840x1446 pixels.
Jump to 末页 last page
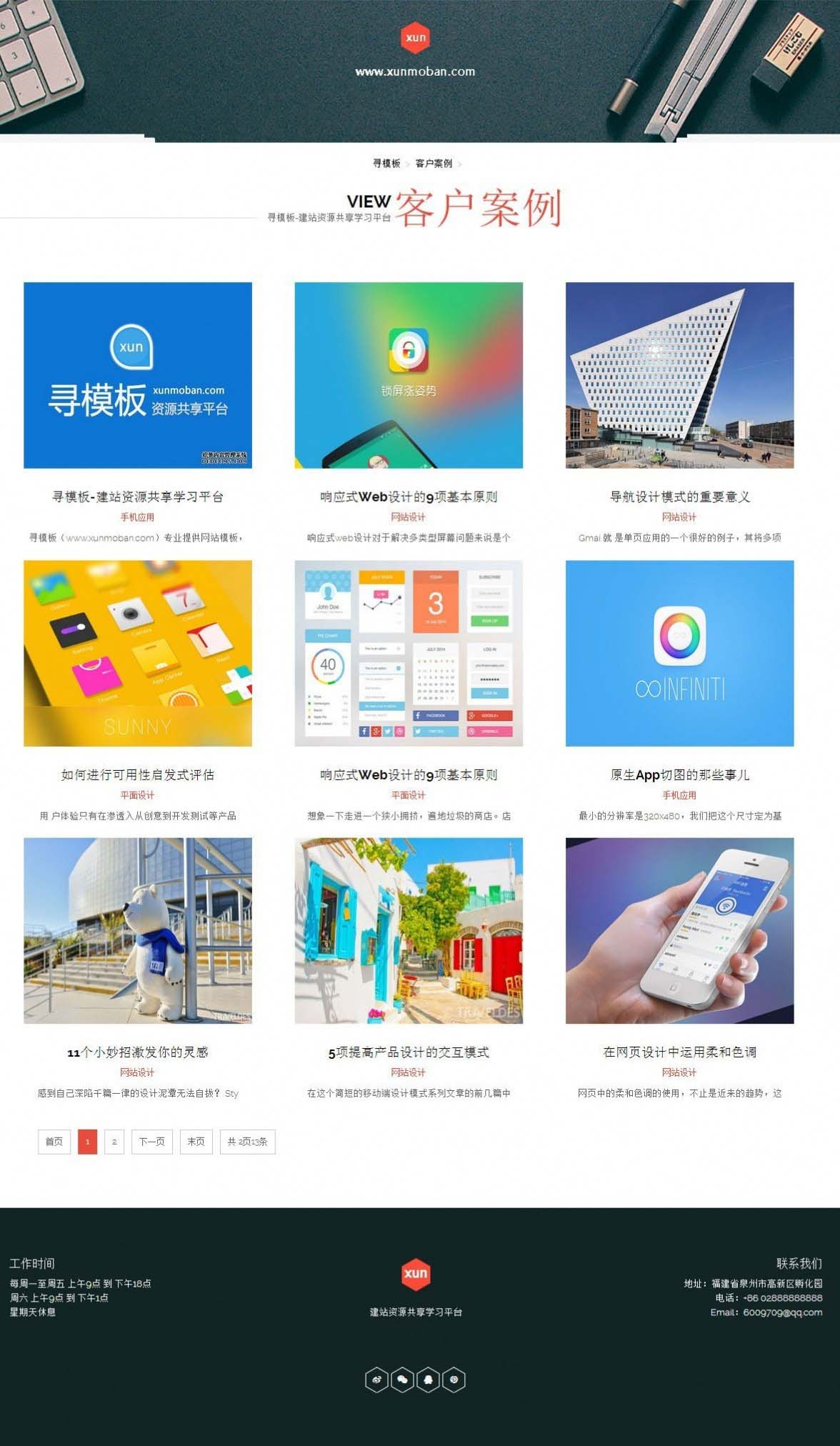click(x=196, y=1142)
